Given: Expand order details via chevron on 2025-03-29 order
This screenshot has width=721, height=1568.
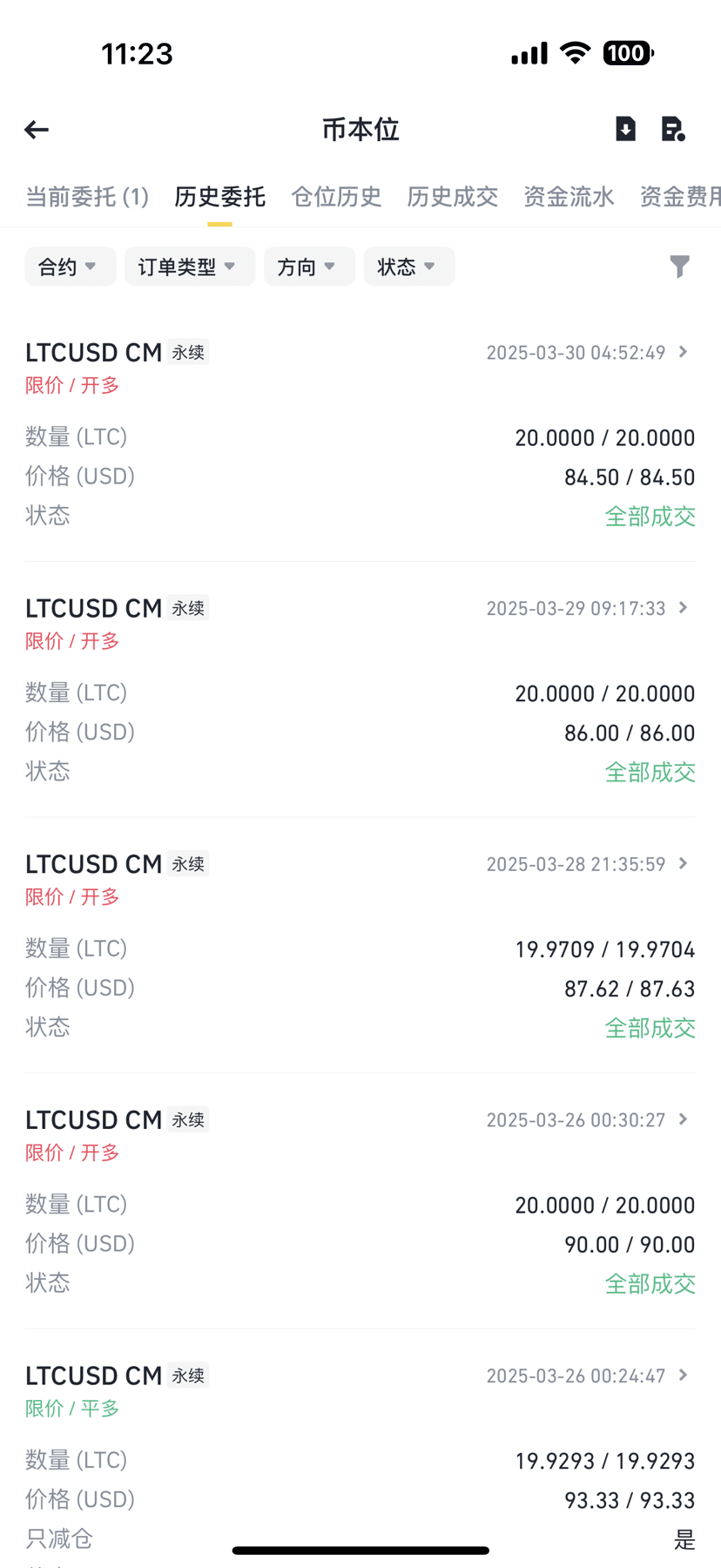Looking at the screenshot, I should [x=684, y=608].
